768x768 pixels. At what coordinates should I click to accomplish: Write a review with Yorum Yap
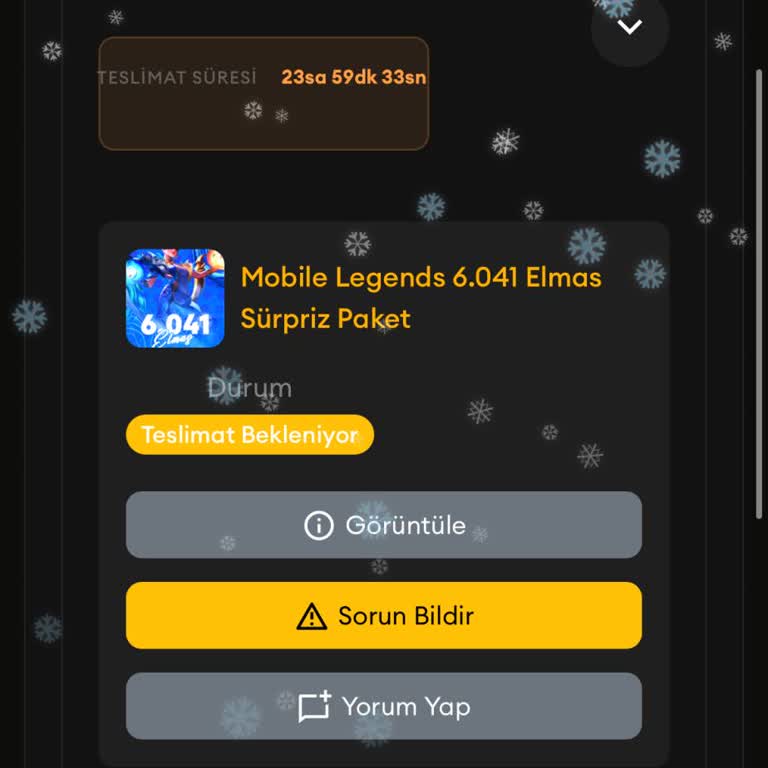click(x=384, y=706)
